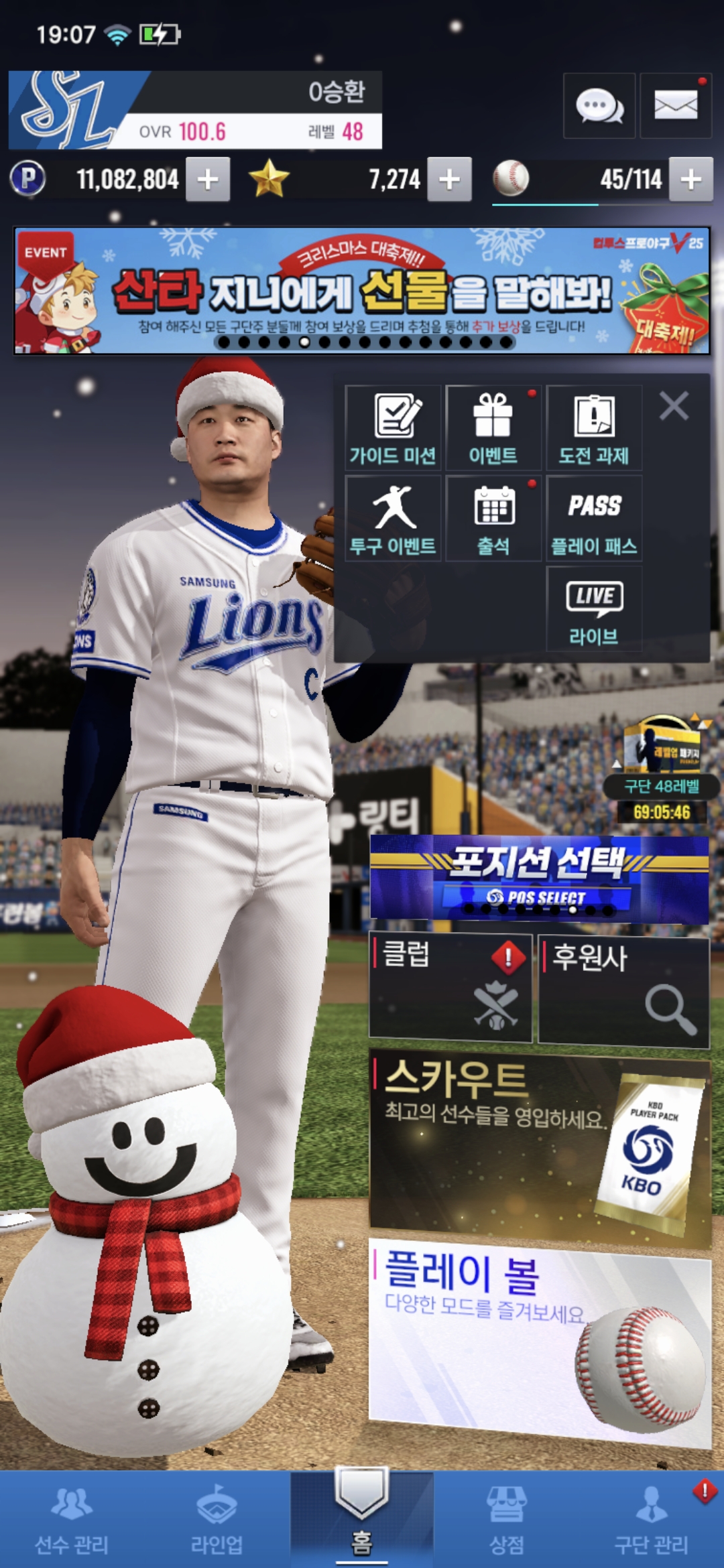Open the chat speech bubble icon

click(x=599, y=106)
